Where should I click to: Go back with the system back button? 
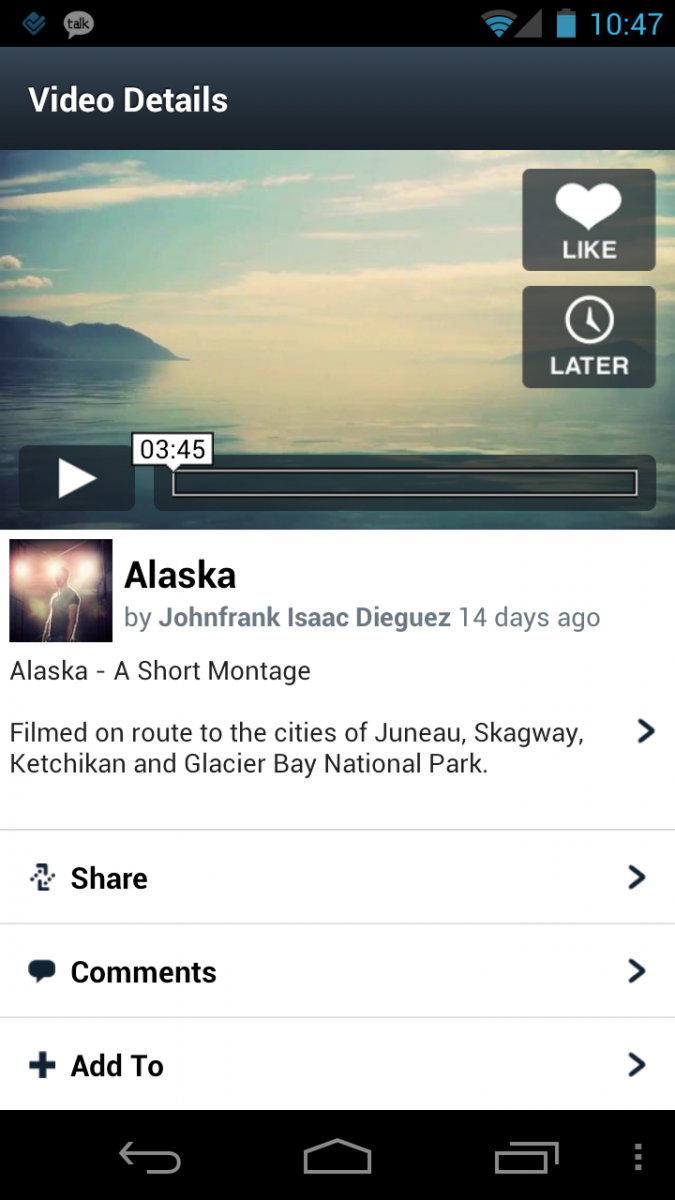[150, 1157]
